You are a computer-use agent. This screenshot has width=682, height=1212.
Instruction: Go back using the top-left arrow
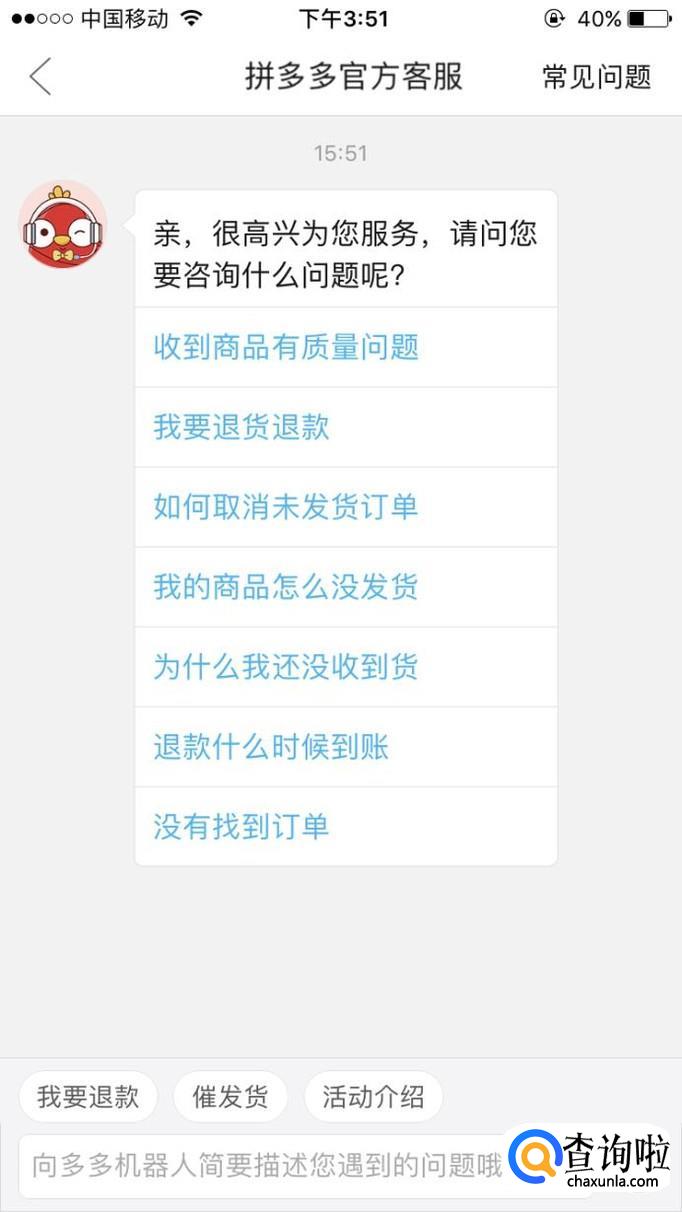40,77
